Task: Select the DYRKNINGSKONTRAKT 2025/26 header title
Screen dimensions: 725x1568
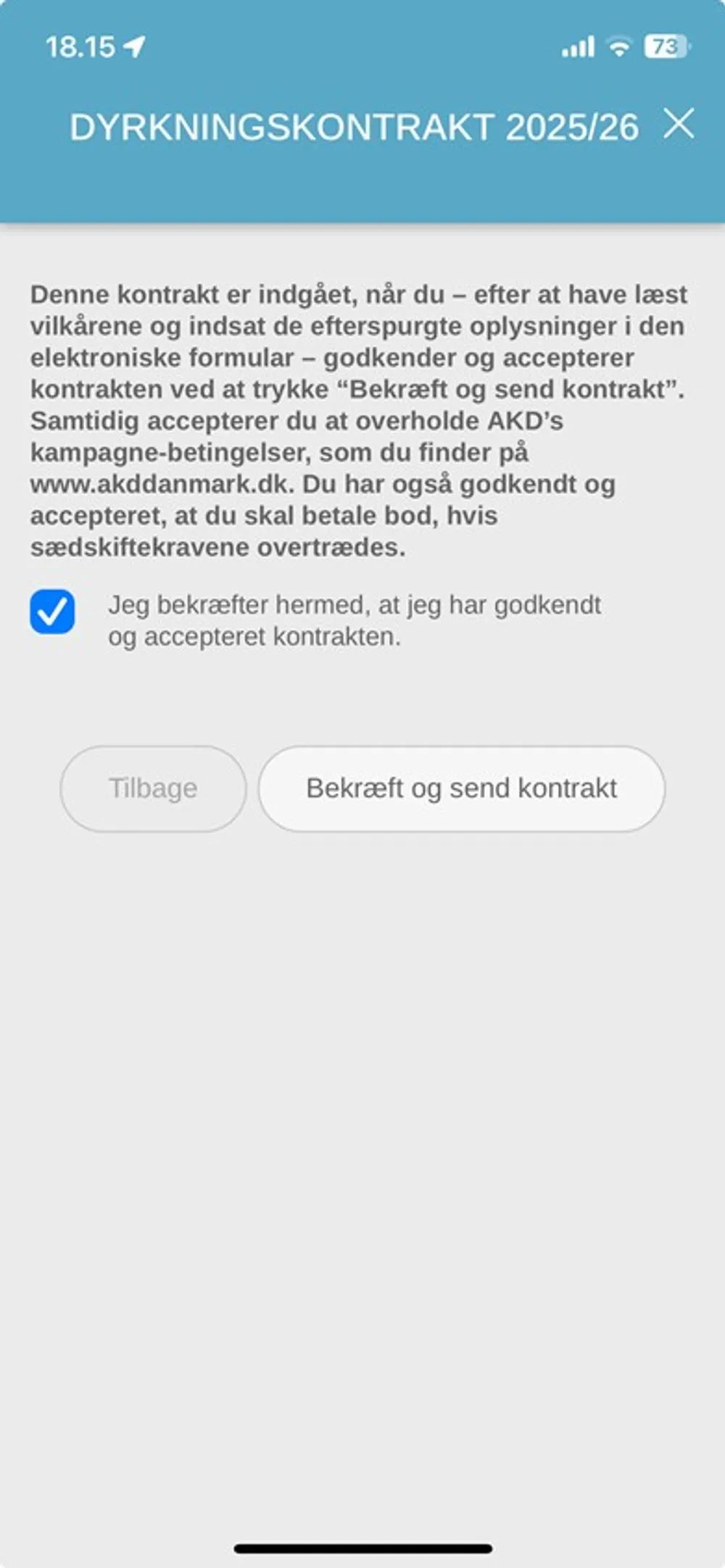Action: [x=354, y=128]
